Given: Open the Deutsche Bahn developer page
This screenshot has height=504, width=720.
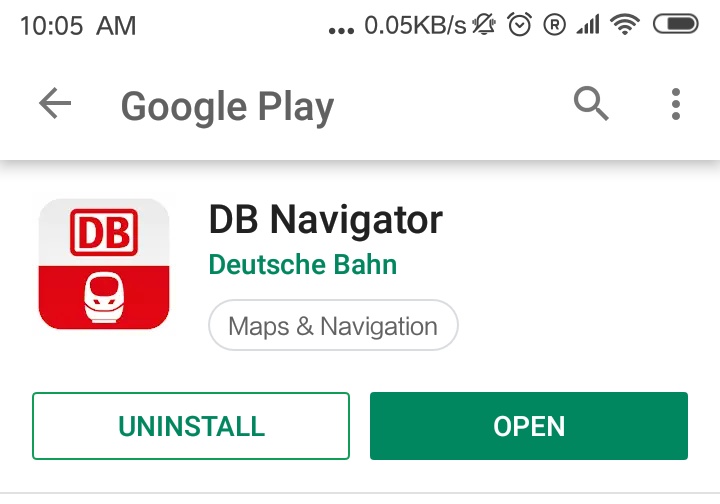Looking at the screenshot, I should click(302, 265).
